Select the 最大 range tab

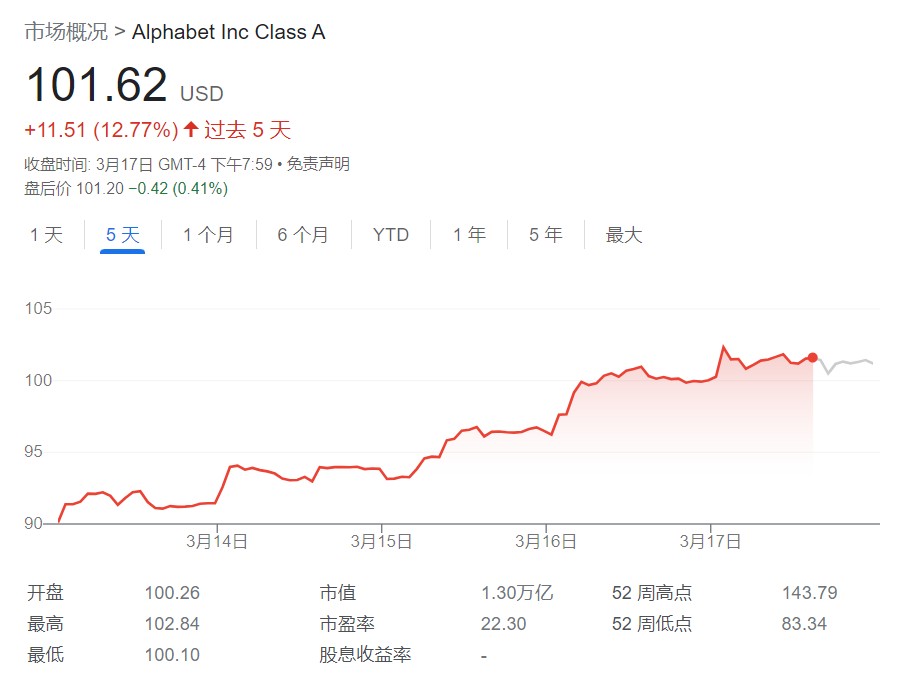tap(624, 235)
